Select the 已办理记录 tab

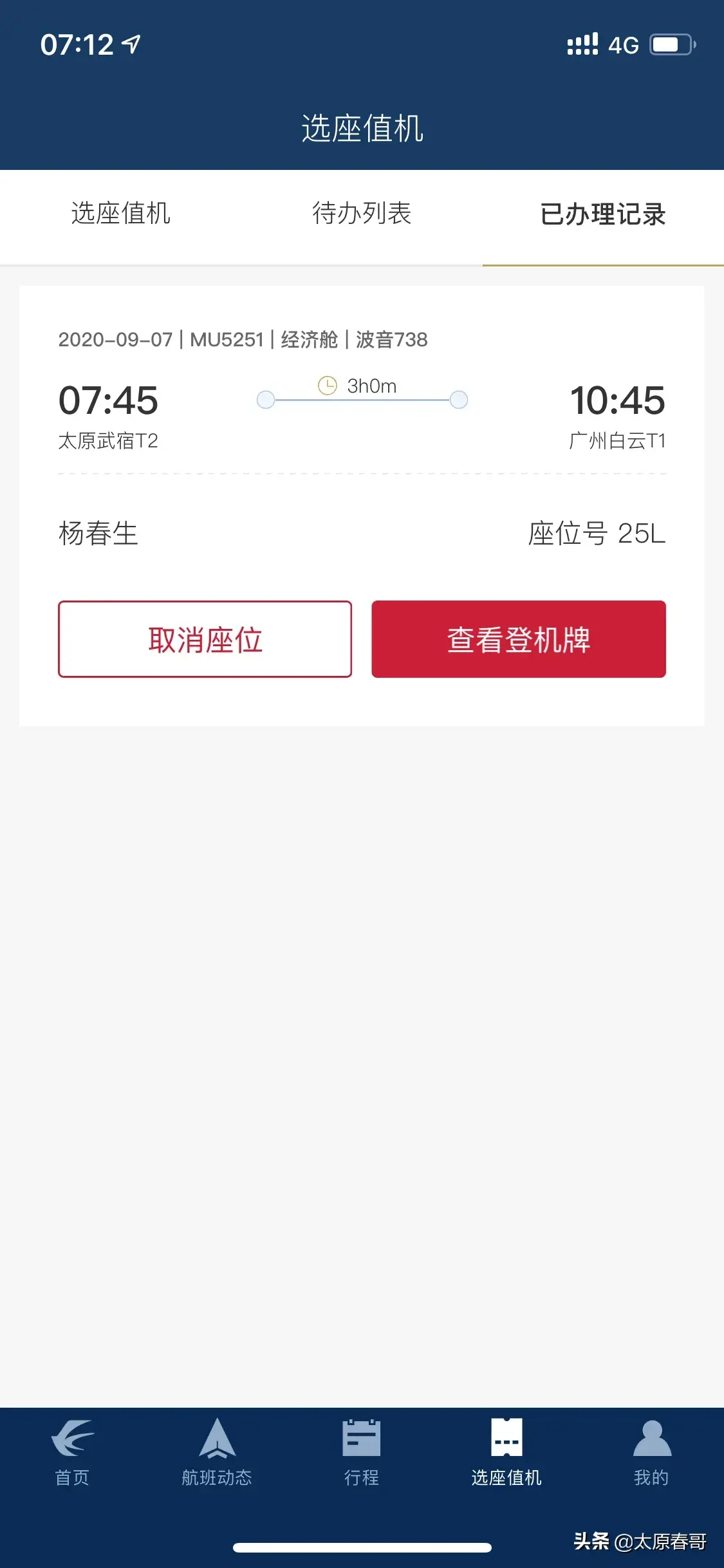click(603, 214)
